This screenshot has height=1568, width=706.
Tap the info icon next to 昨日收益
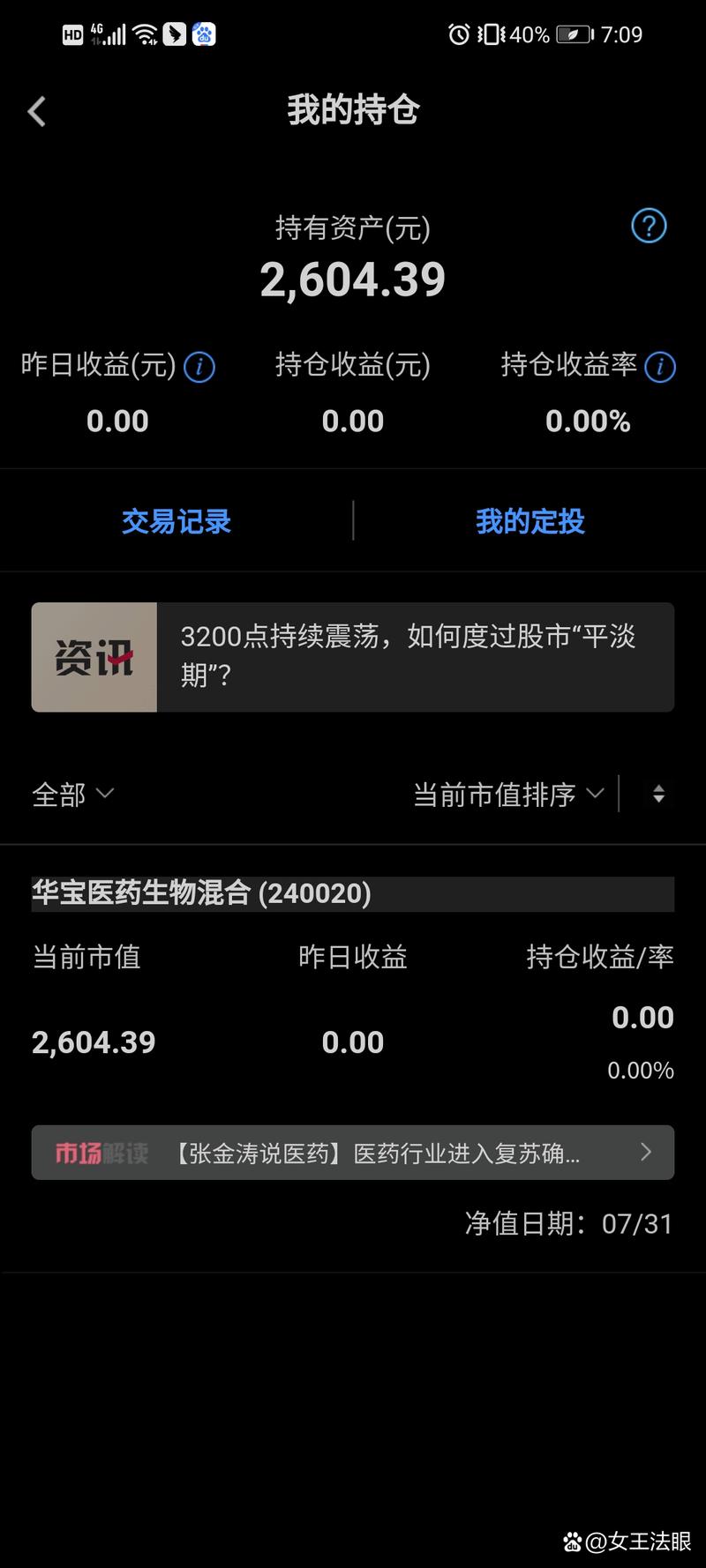199,368
